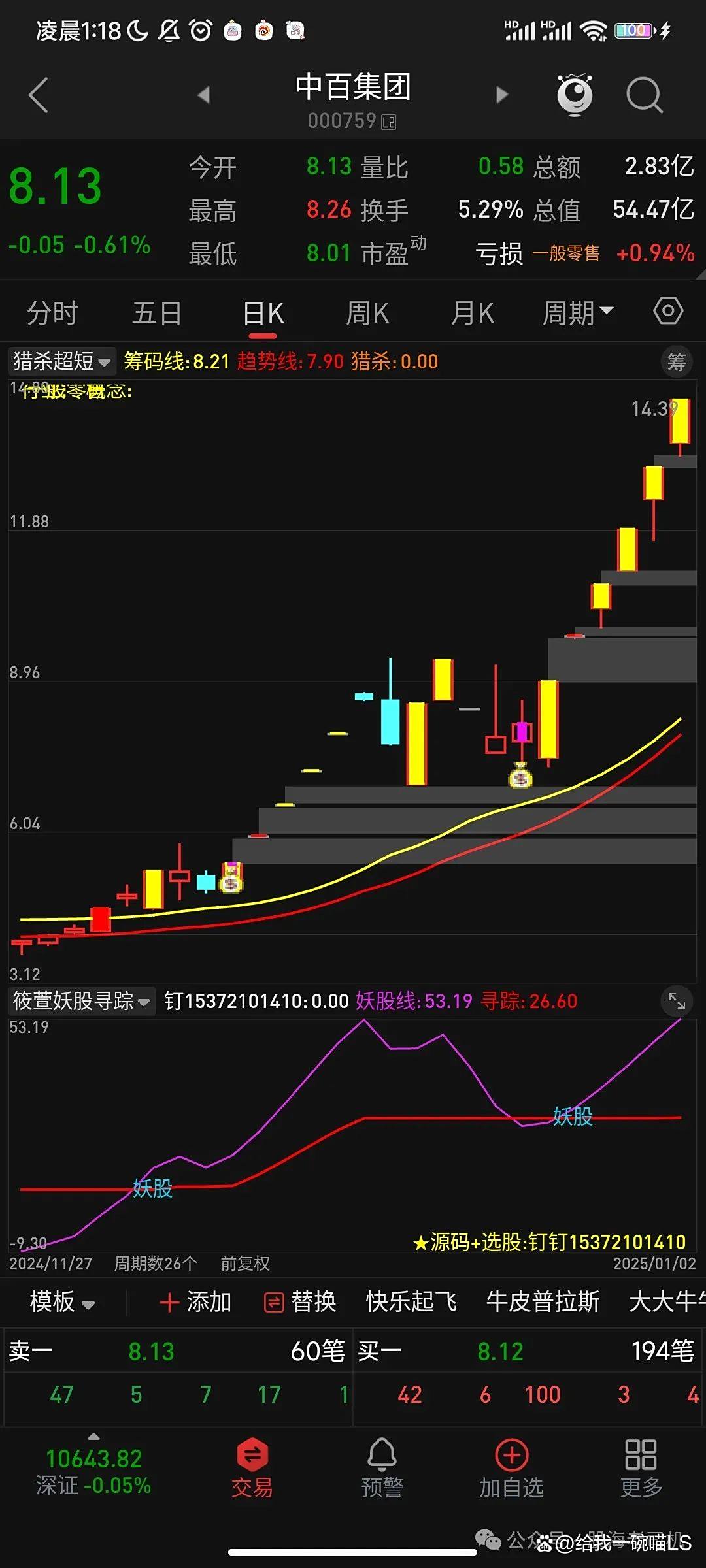Select the 快乐起飞 template

click(410, 1301)
